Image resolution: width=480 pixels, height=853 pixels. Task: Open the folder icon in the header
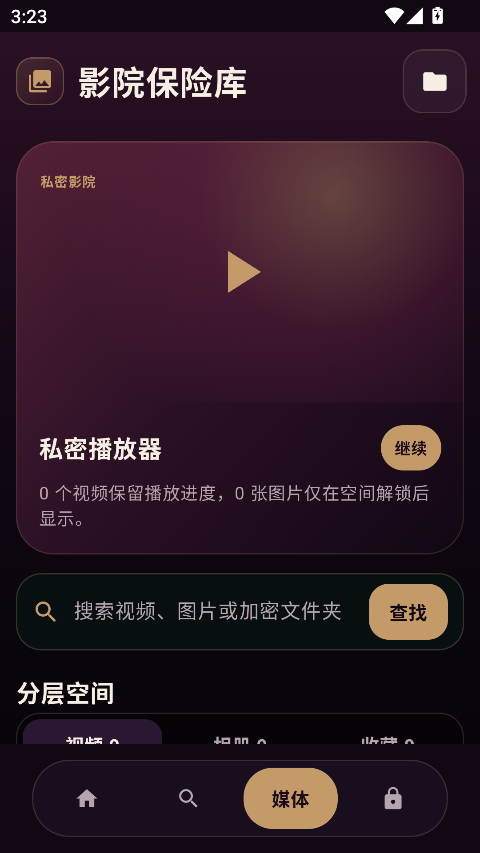click(x=434, y=82)
